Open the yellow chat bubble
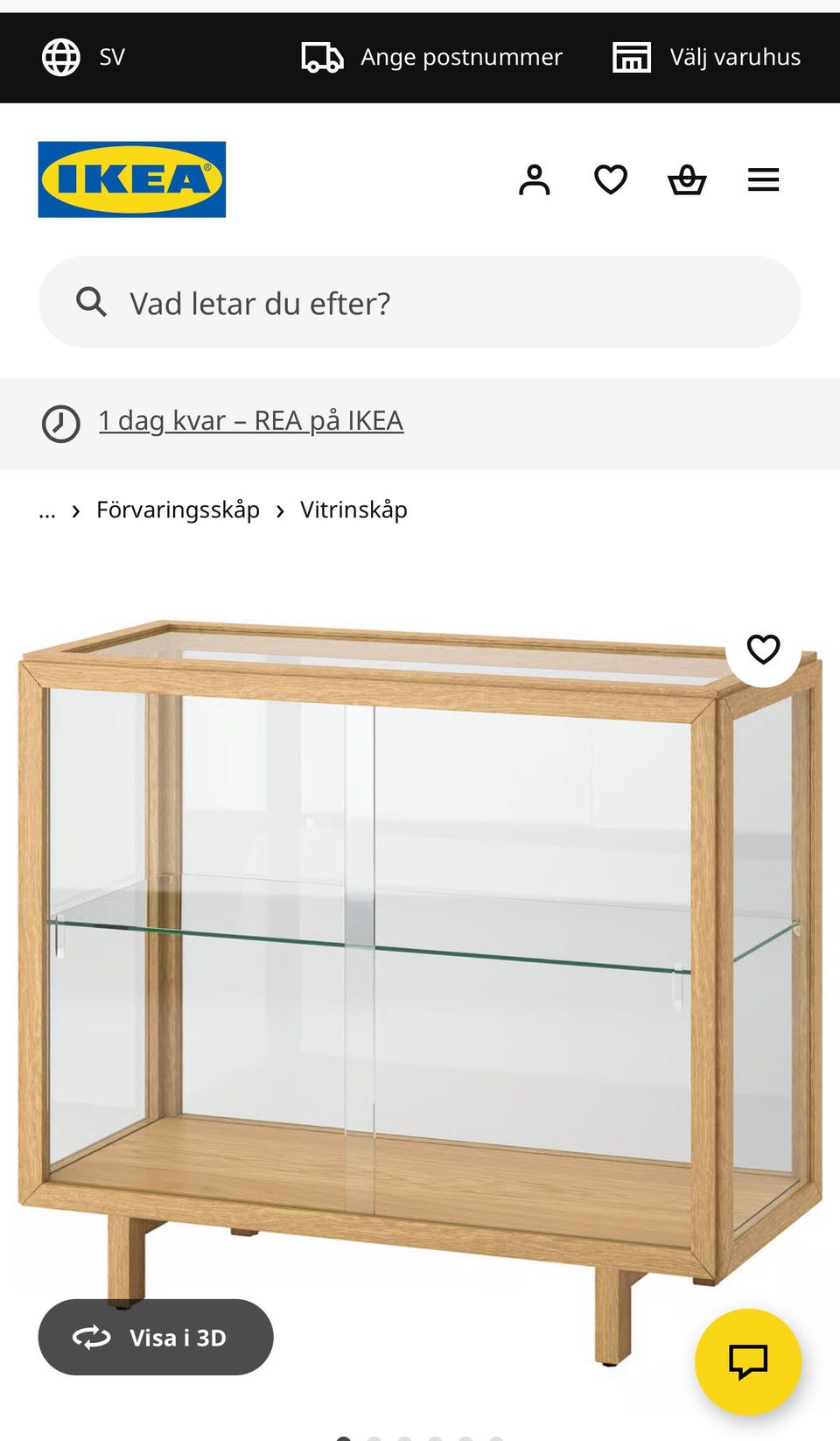The image size is (840, 1441). click(749, 1363)
